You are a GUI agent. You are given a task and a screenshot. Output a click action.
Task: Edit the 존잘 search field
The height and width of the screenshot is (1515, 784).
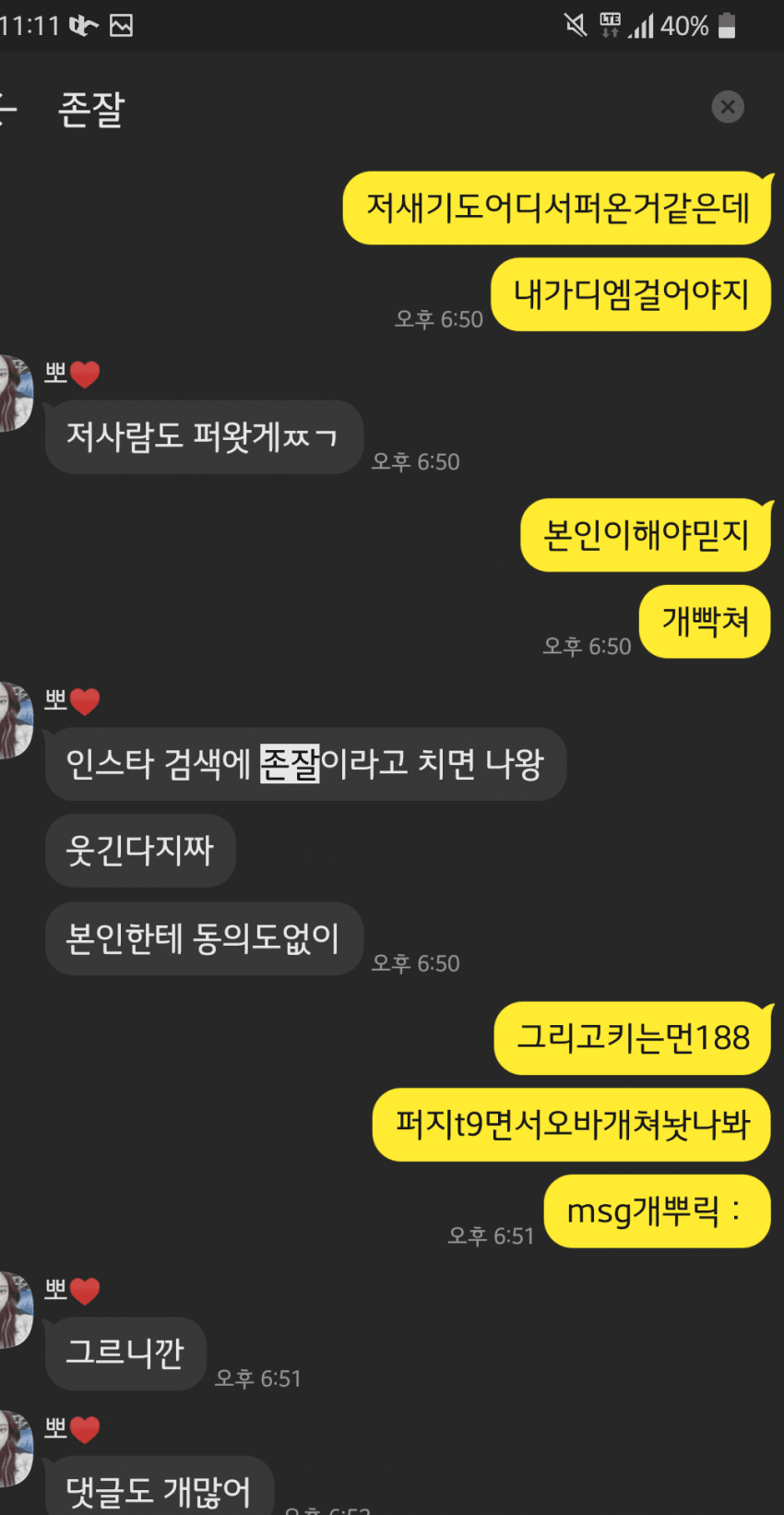click(369, 109)
